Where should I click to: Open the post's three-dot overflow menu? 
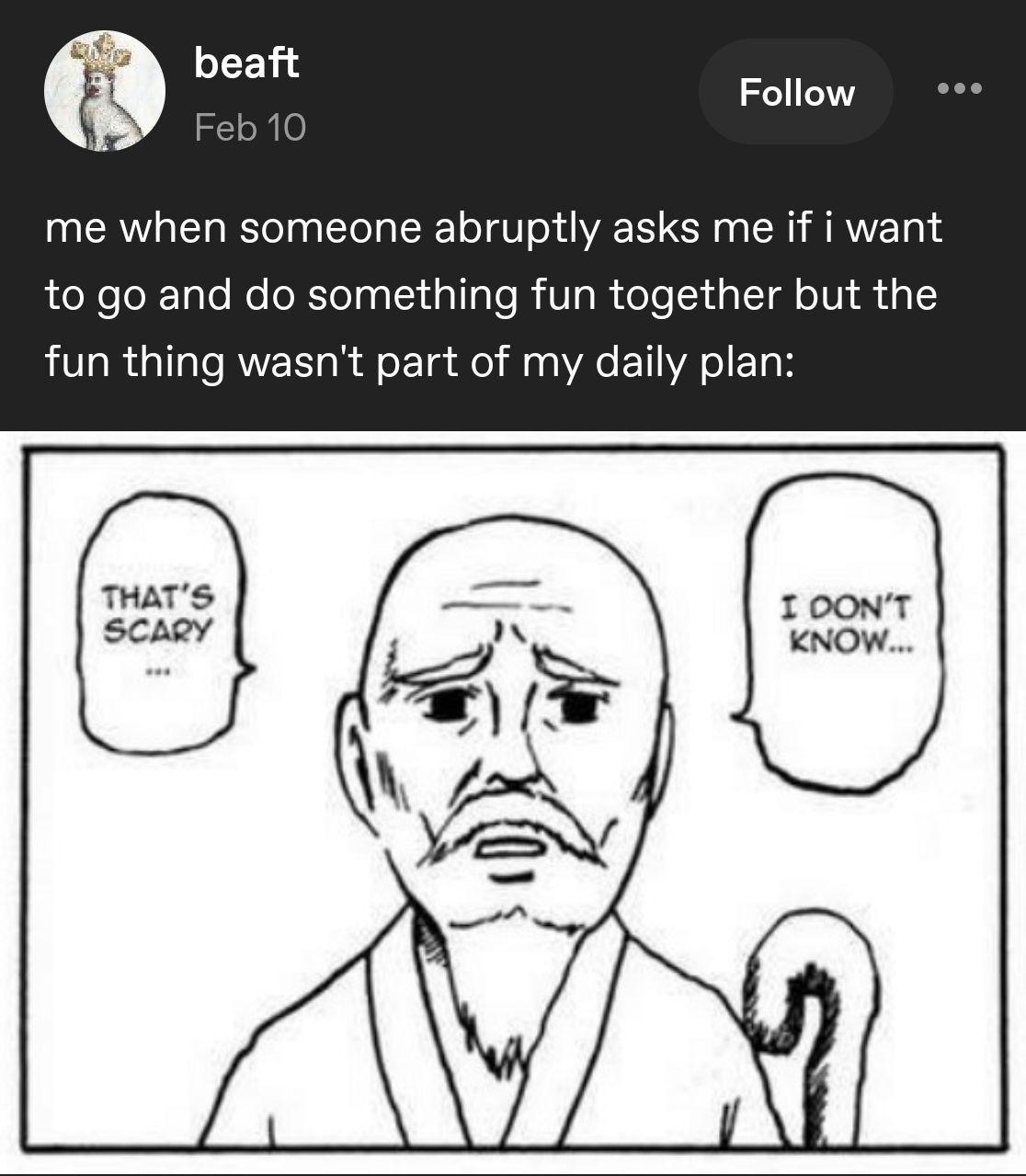pos(961,89)
